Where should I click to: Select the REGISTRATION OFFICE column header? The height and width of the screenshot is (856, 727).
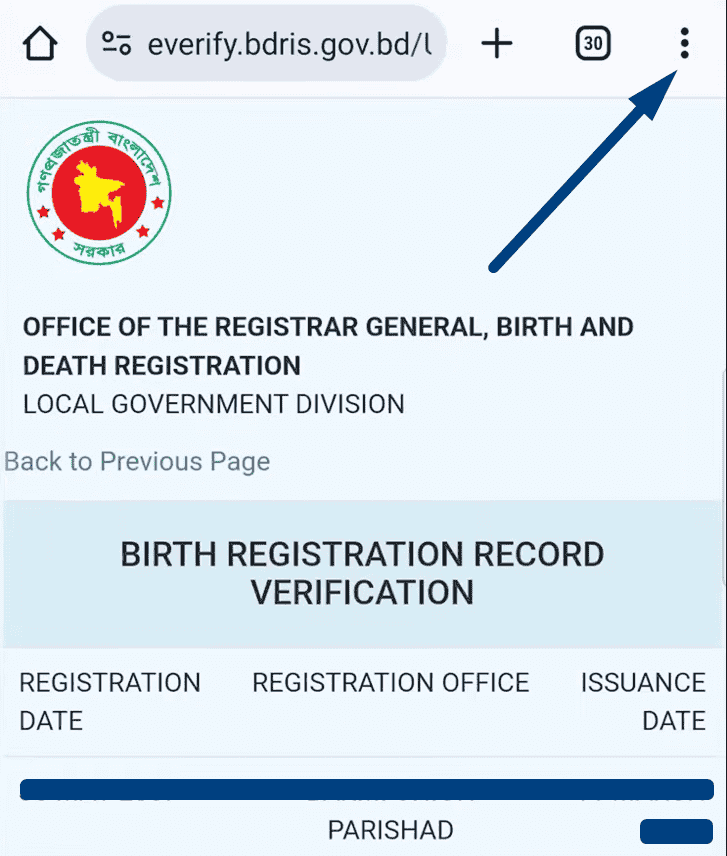point(390,682)
